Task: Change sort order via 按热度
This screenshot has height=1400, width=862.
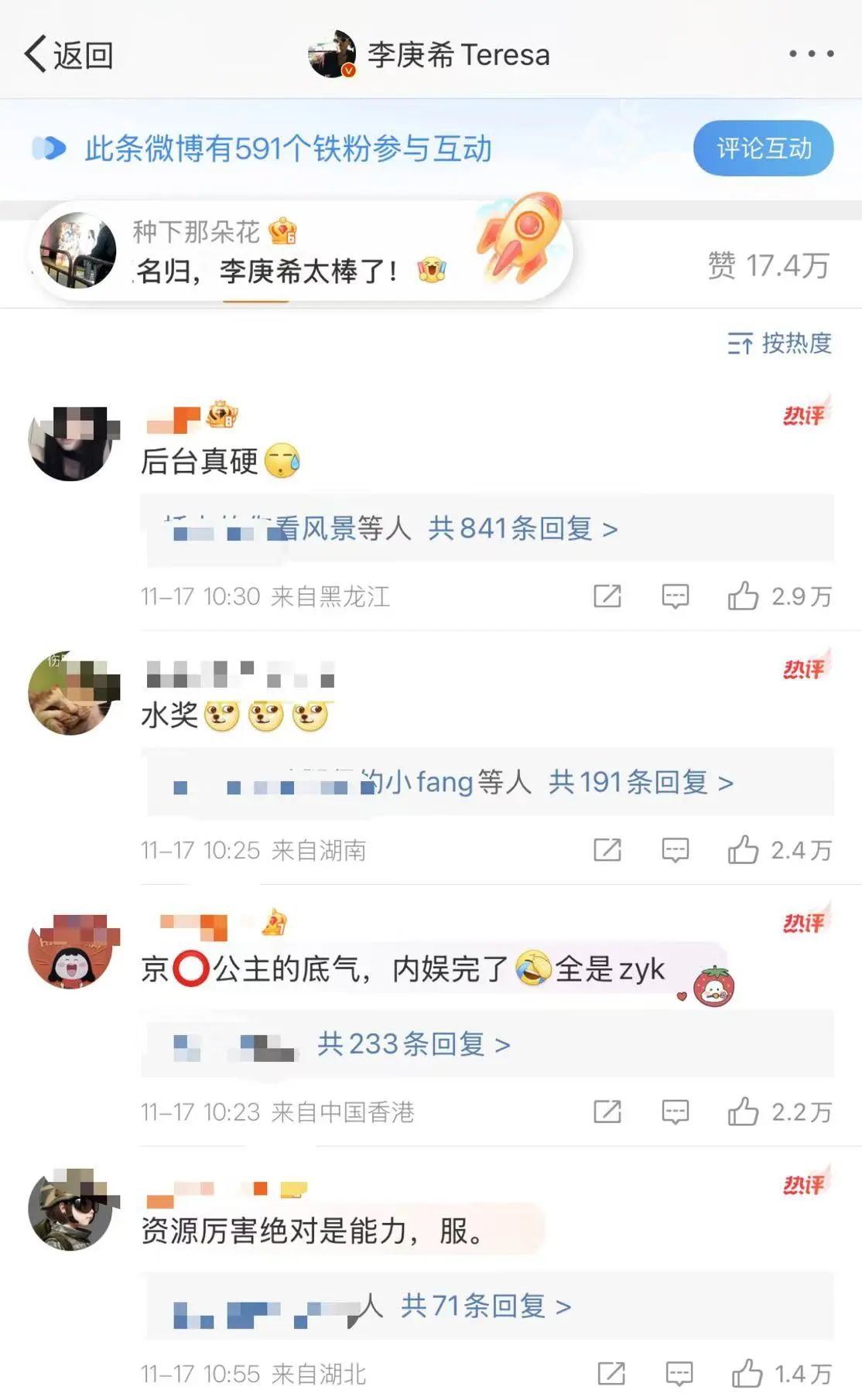Action: click(x=780, y=343)
